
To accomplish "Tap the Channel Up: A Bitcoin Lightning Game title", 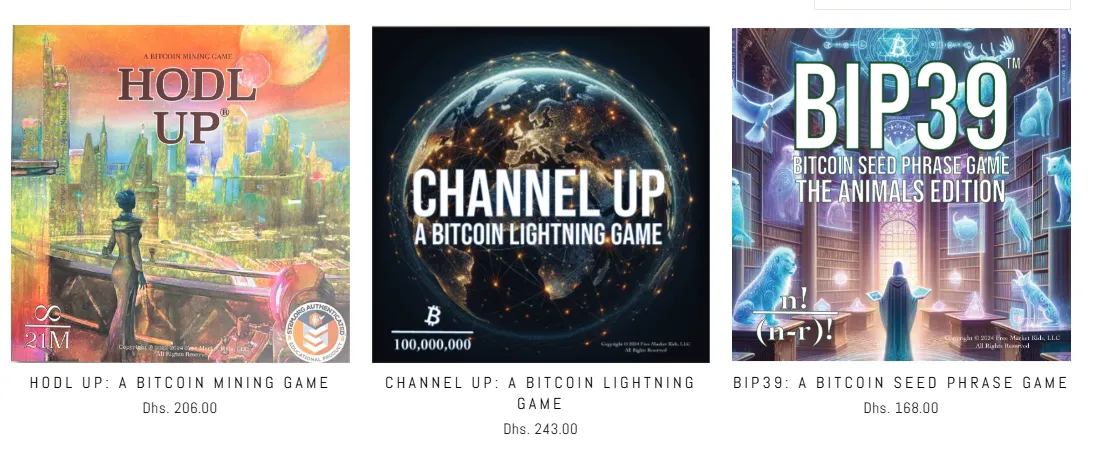I will [540, 393].
